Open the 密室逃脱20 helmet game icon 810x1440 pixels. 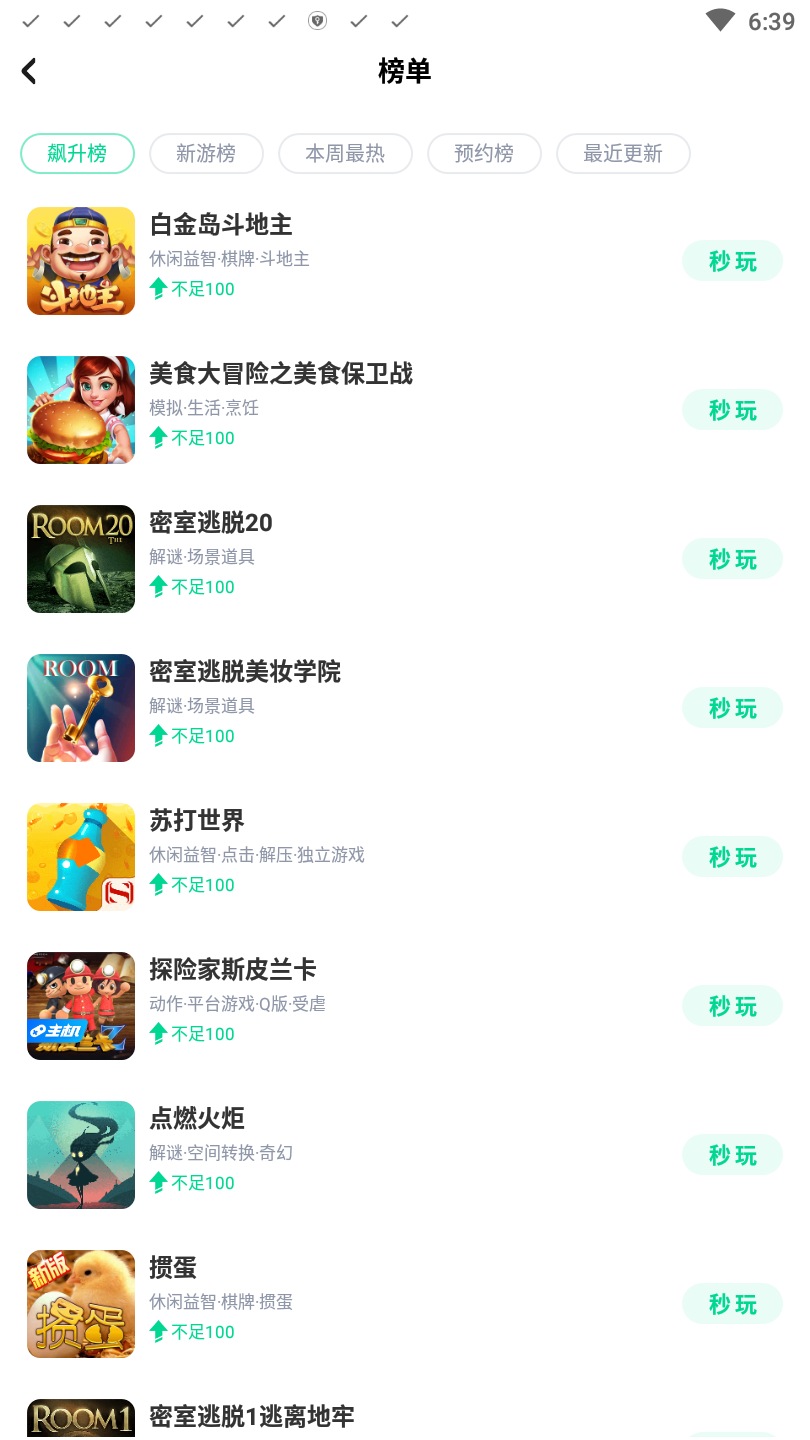80,558
